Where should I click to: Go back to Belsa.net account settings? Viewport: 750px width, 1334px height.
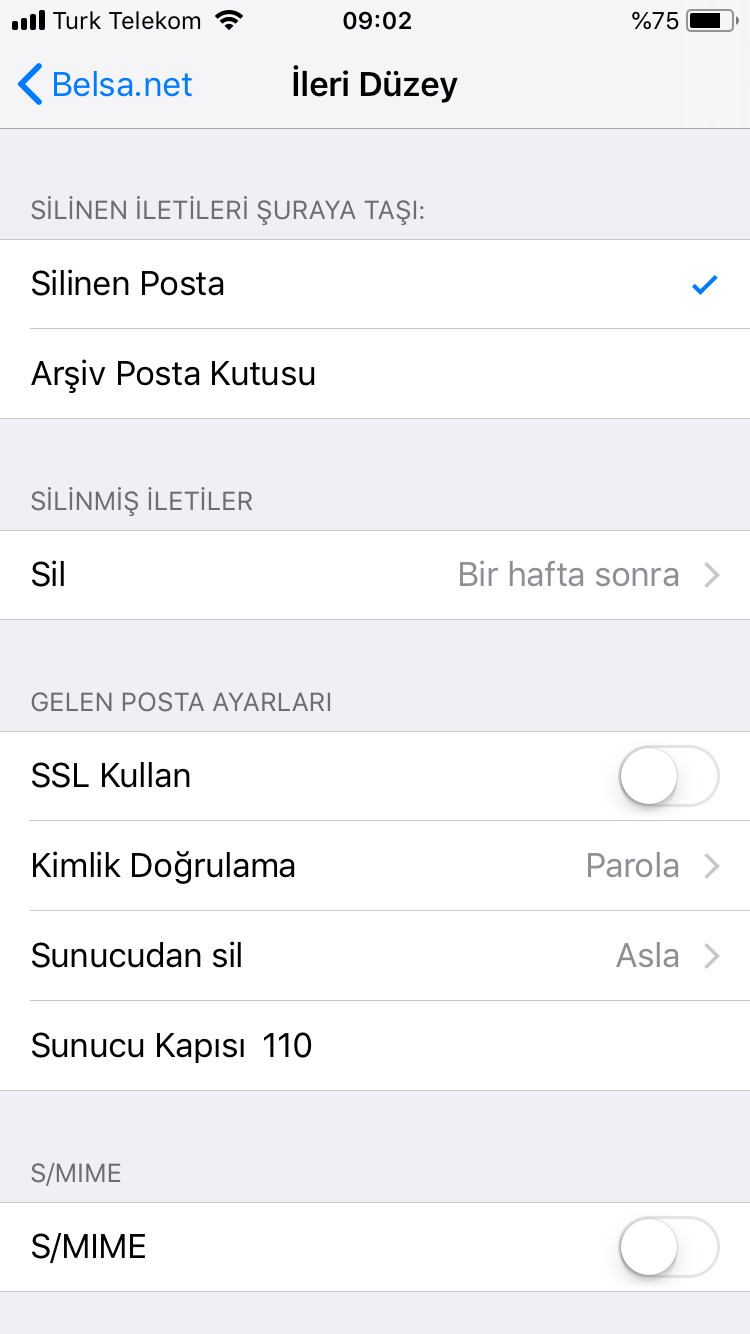[105, 85]
